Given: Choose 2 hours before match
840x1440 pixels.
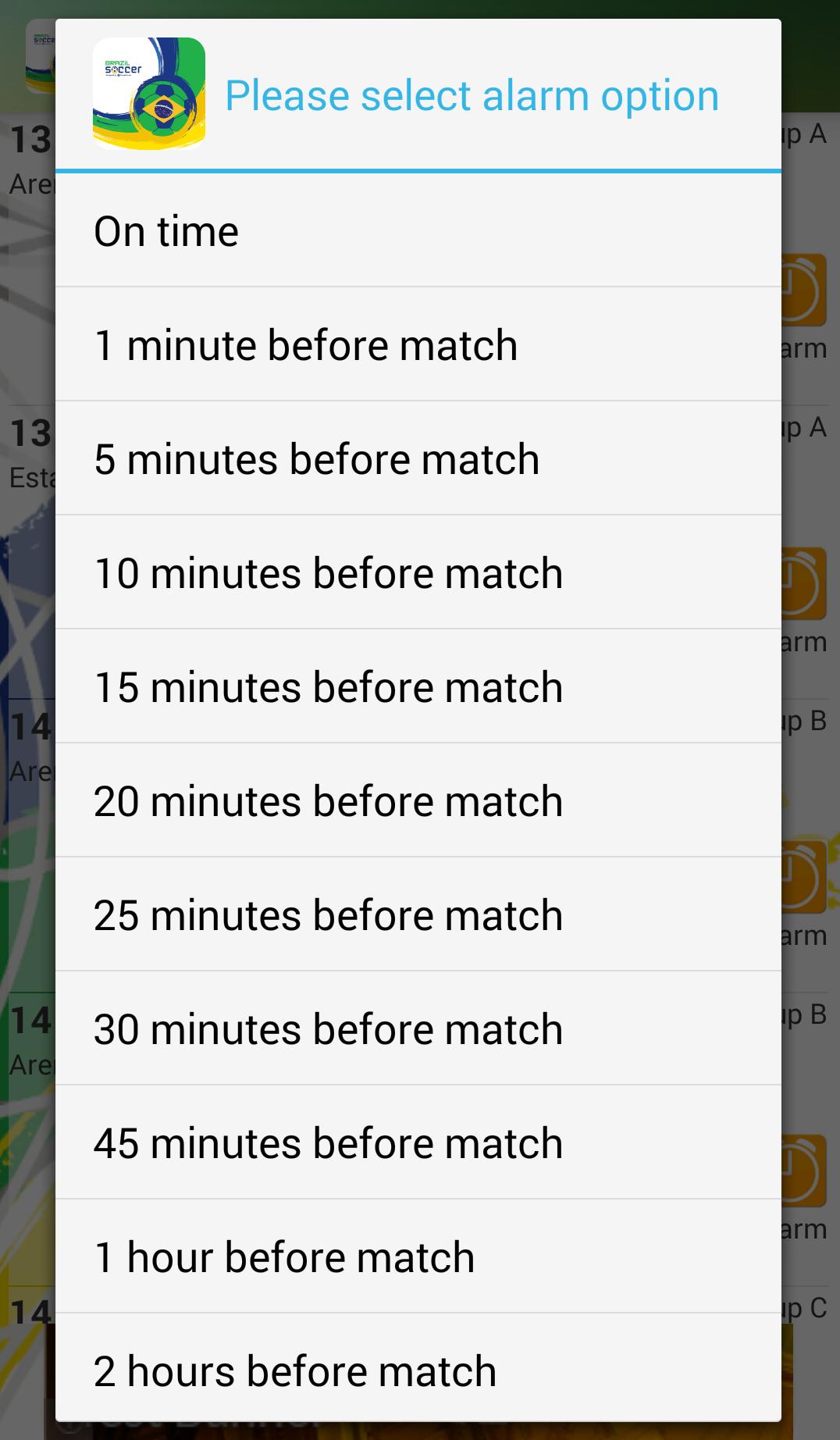Looking at the screenshot, I should point(418,1370).
